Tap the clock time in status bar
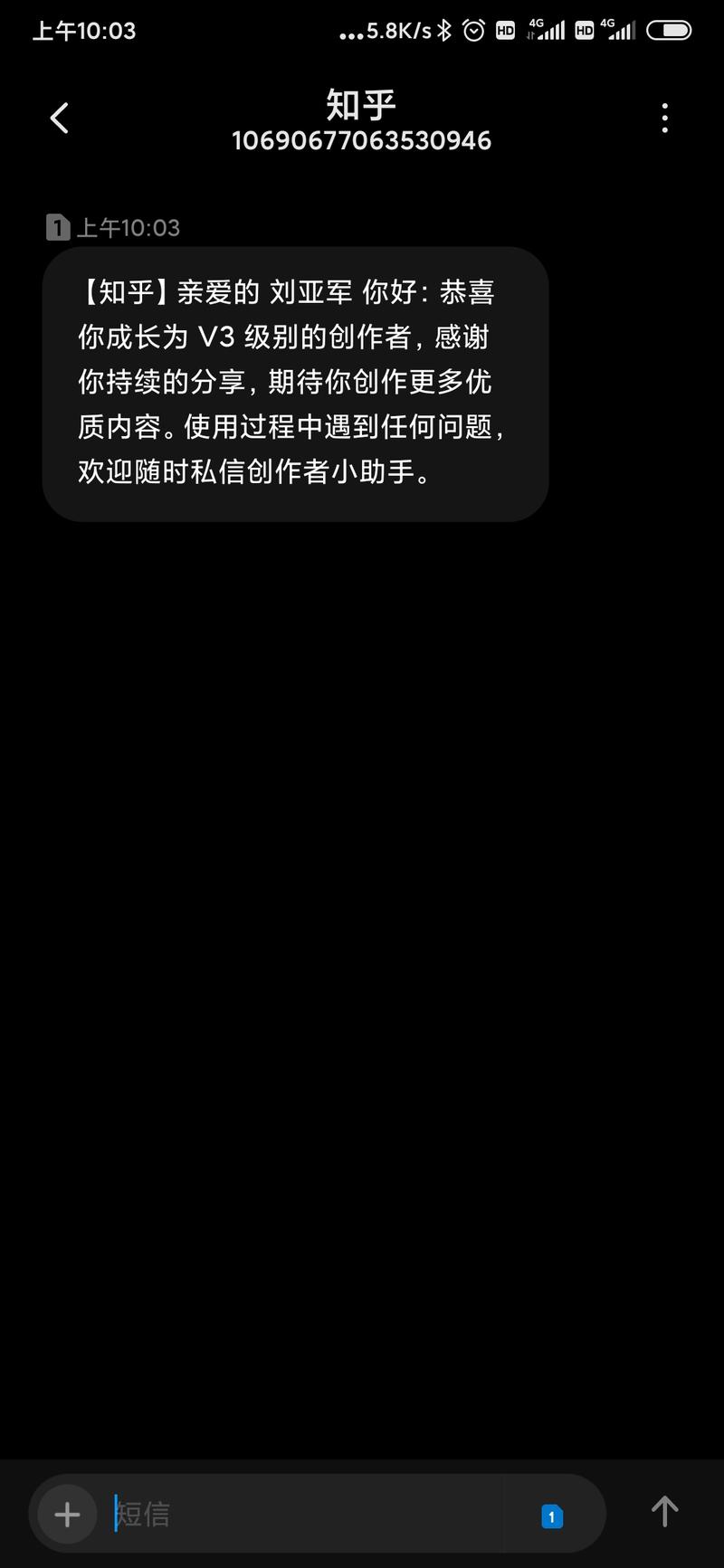 83,30
